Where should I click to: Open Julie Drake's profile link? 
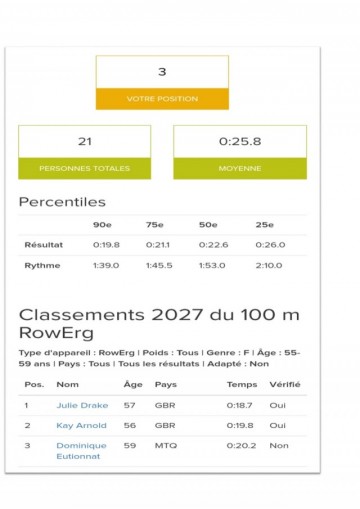[82, 405]
